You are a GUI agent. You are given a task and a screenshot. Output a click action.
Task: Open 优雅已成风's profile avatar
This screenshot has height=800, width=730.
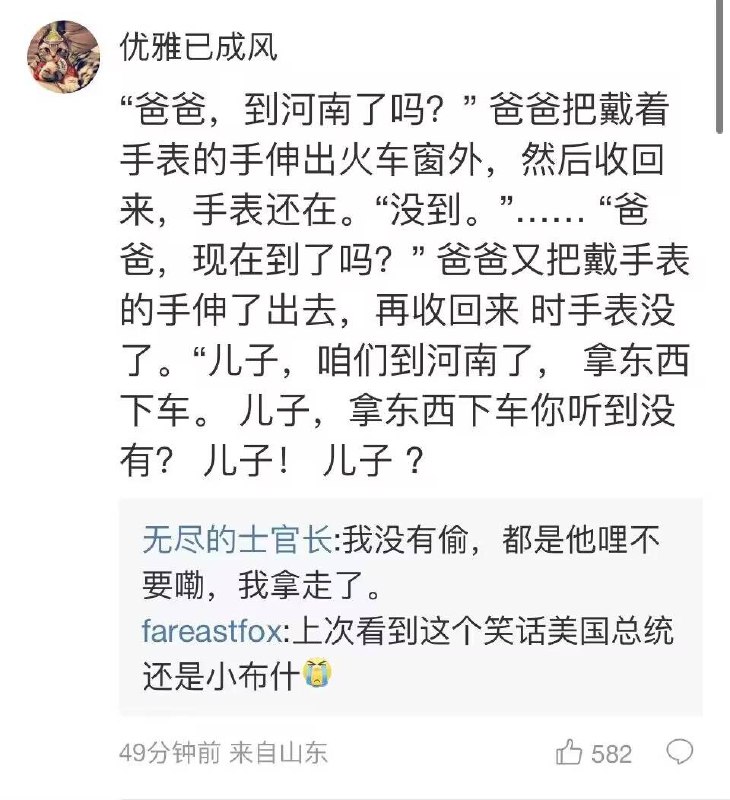click(63, 57)
